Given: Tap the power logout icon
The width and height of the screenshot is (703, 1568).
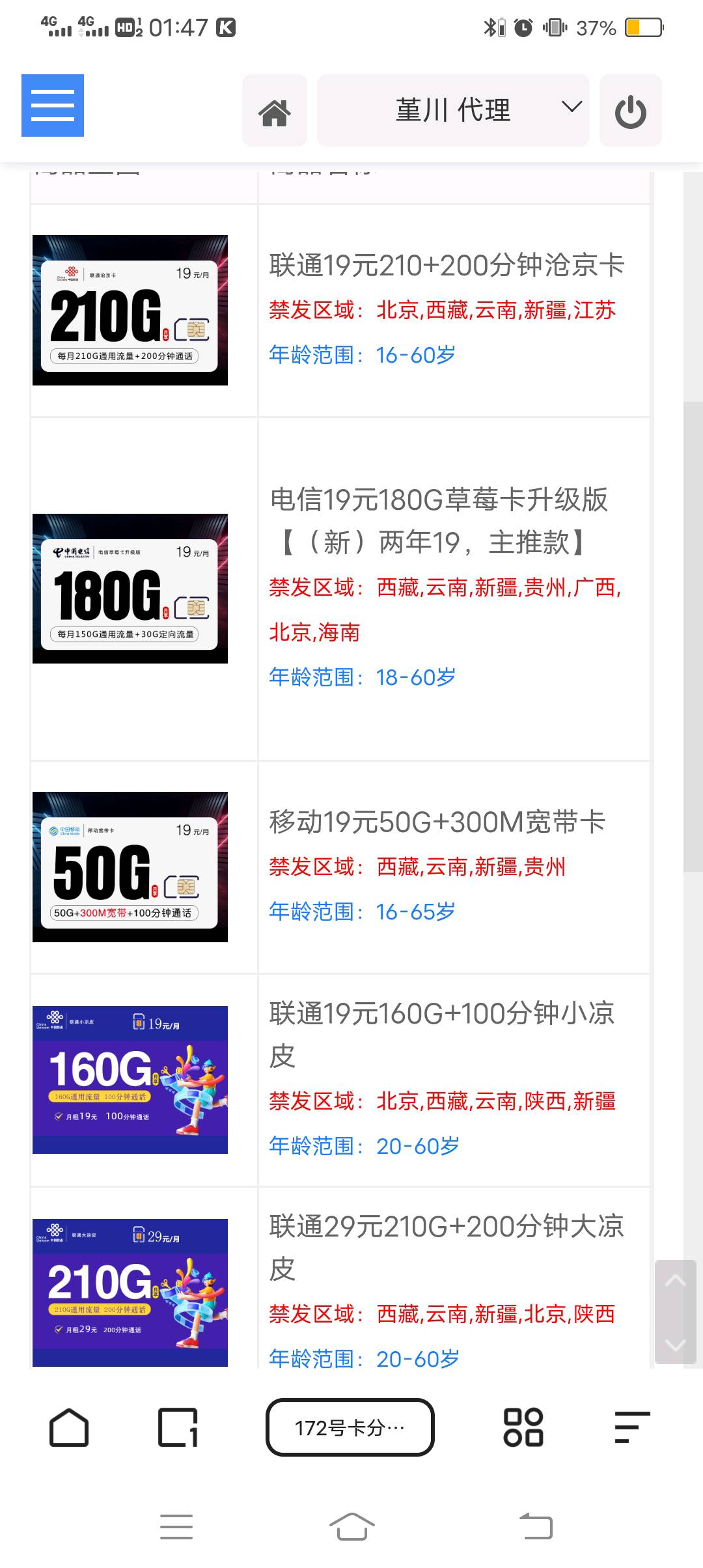Looking at the screenshot, I should 630,110.
